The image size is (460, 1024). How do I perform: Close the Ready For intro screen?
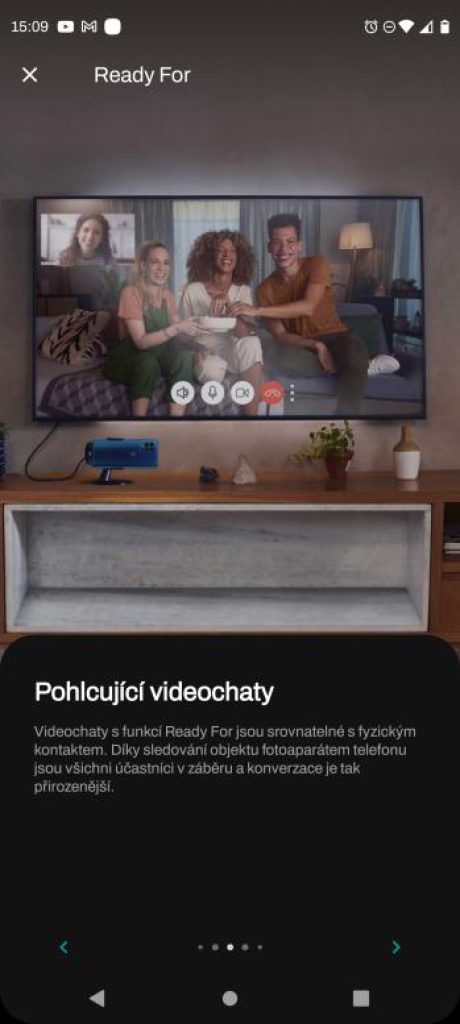[x=29, y=75]
